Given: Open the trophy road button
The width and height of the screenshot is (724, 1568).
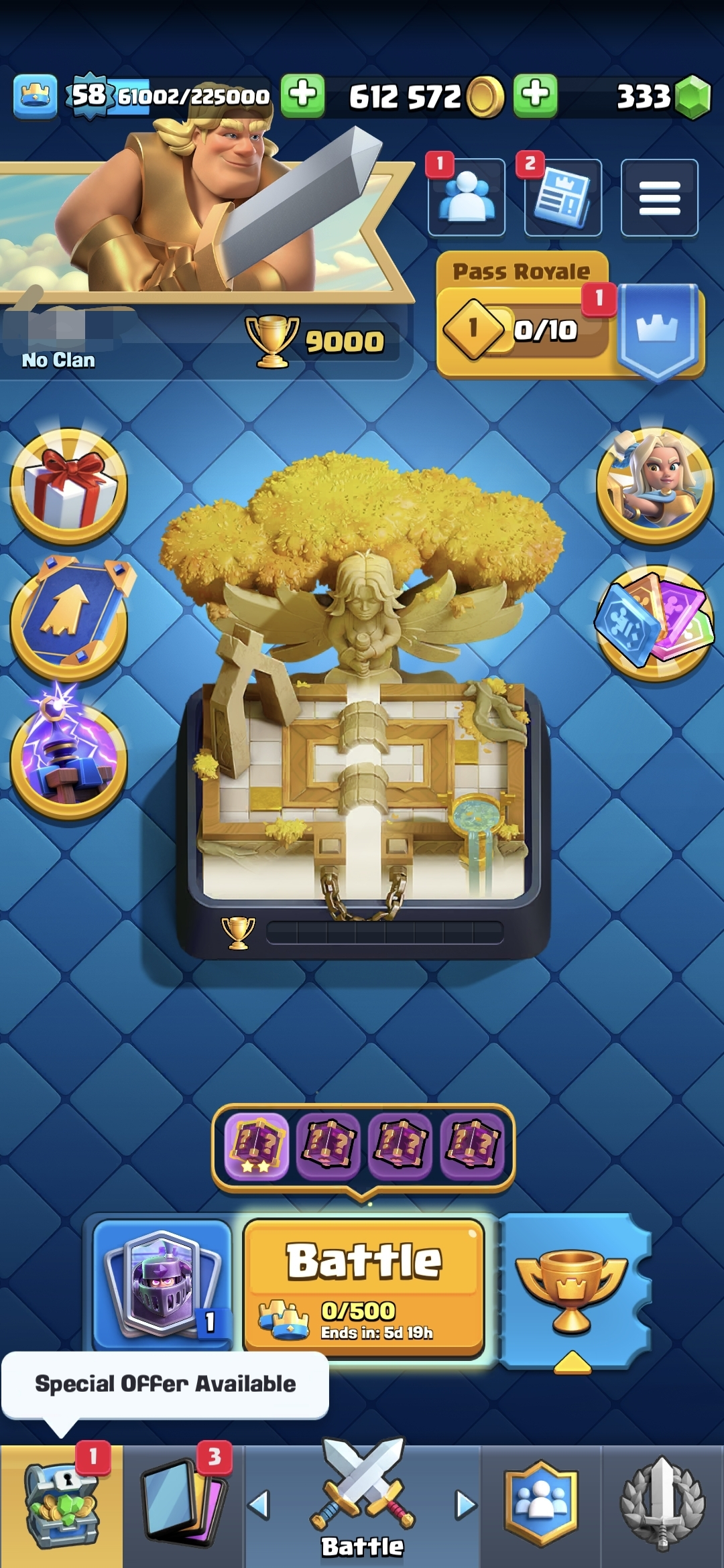Looking at the screenshot, I should [573, 1290].
